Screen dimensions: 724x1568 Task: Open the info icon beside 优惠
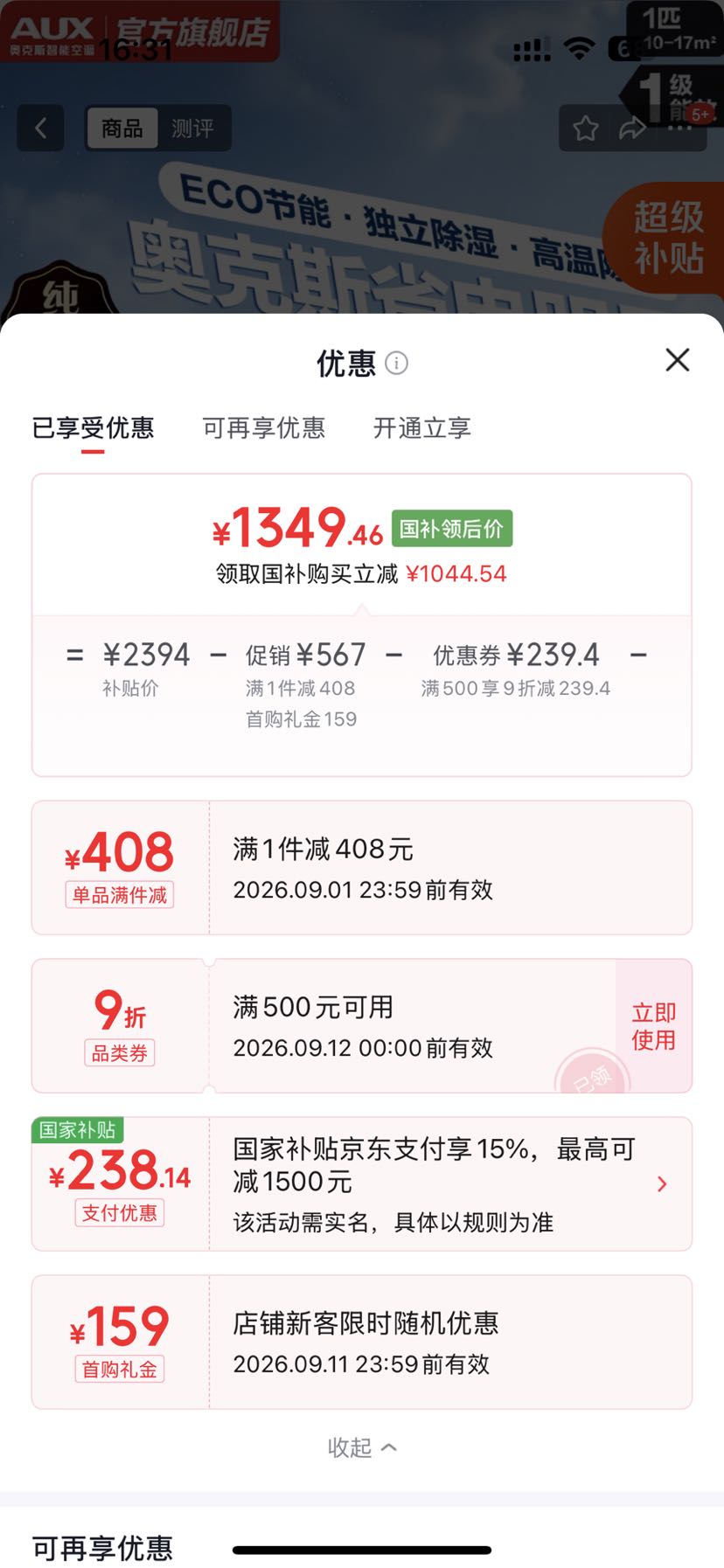(x=396, y=363)
